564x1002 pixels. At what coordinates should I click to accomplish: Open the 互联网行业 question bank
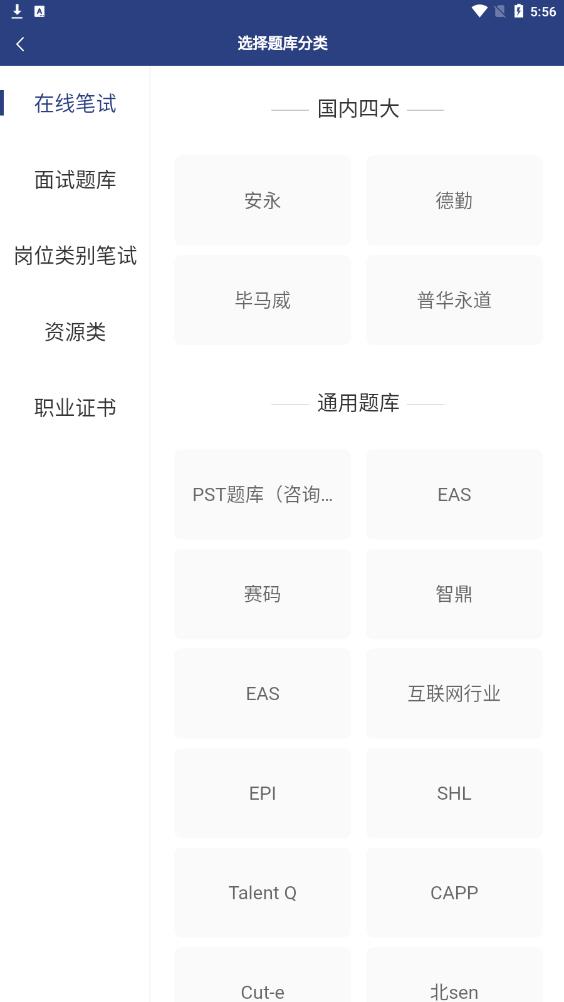point(454,694)
